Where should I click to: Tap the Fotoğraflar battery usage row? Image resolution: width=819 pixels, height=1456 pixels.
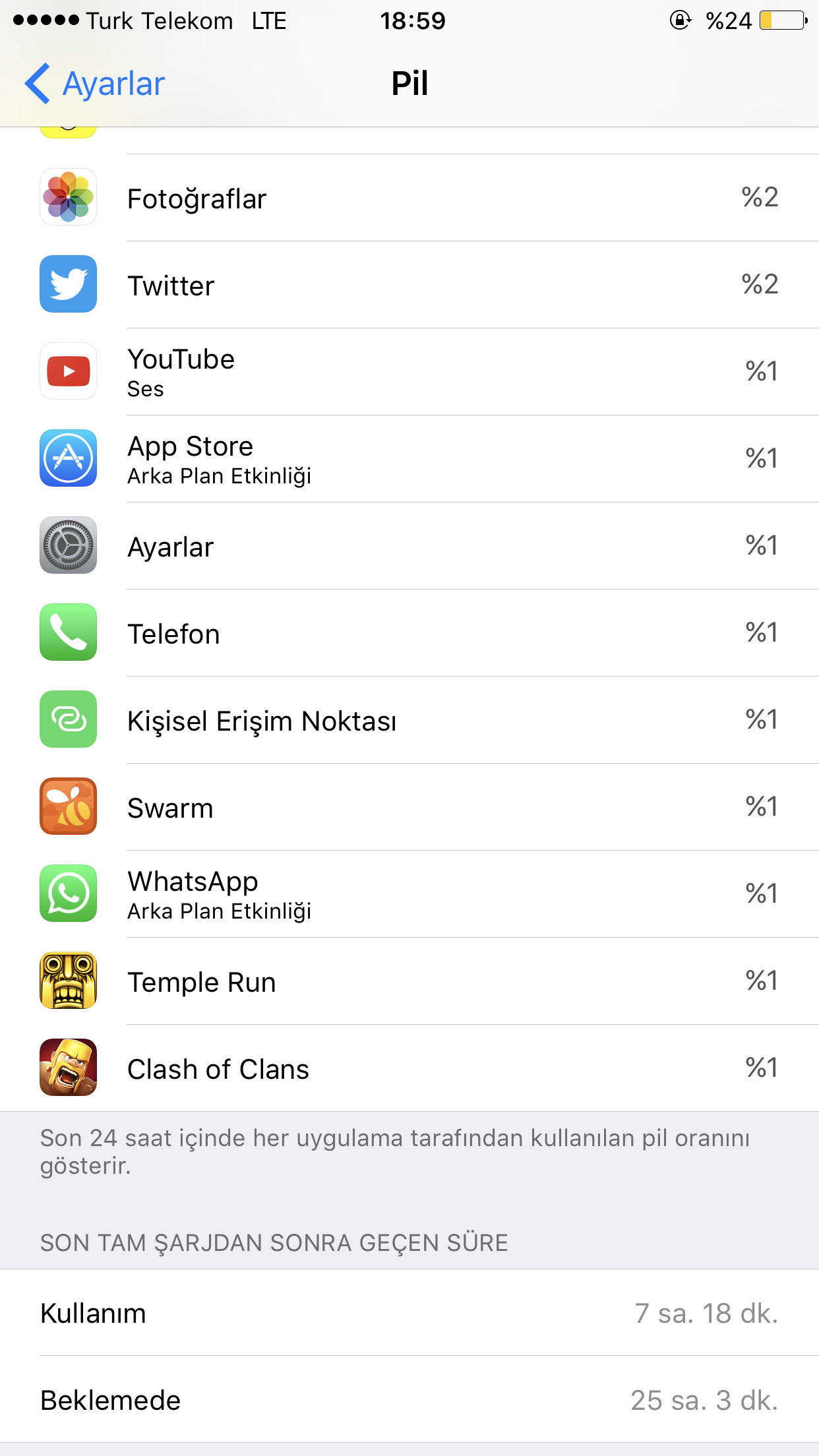point(409,198)
